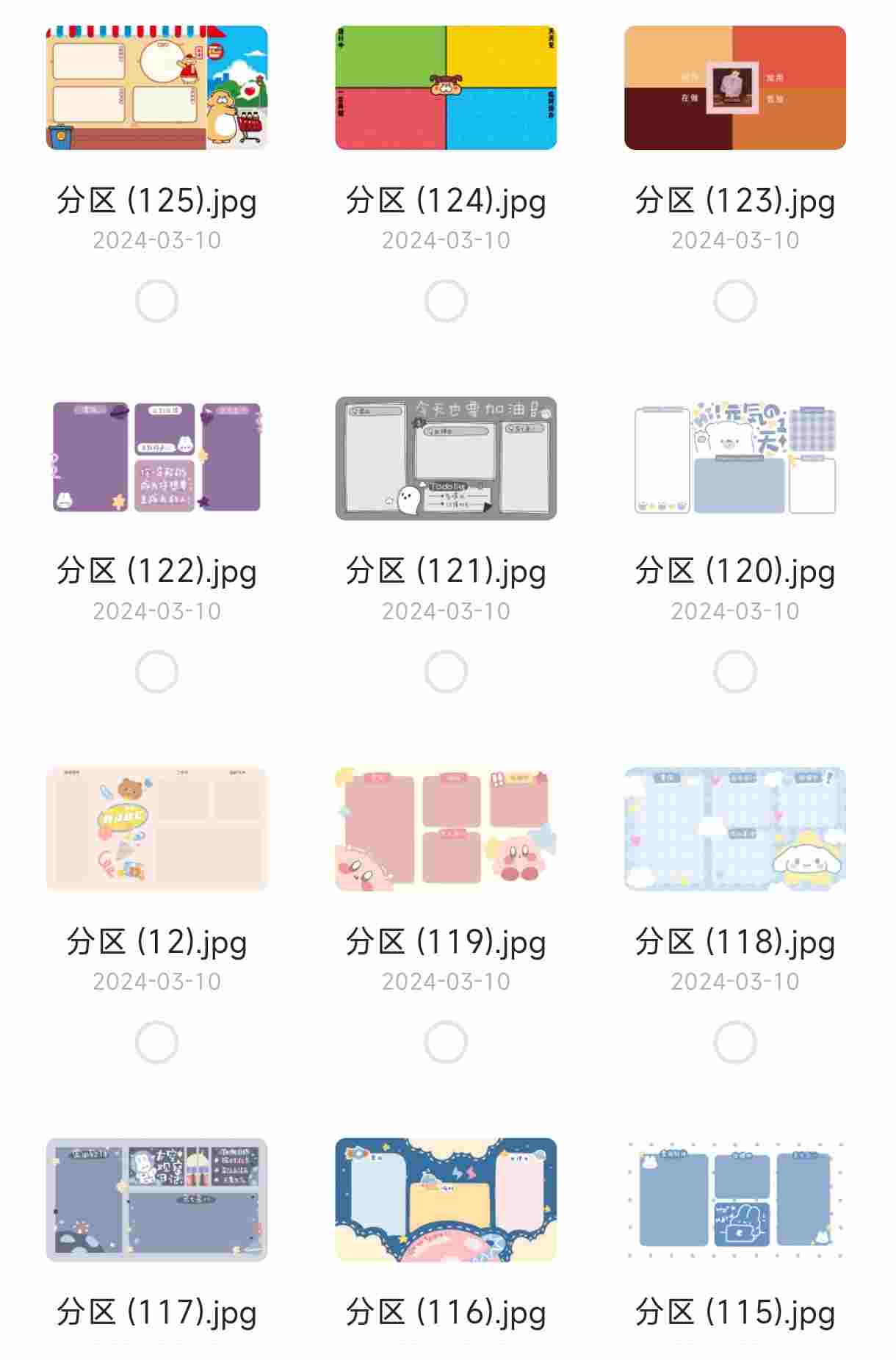
Task: Check the circle for 分区 (124).jpg
Action: click(x=446, y=301)
